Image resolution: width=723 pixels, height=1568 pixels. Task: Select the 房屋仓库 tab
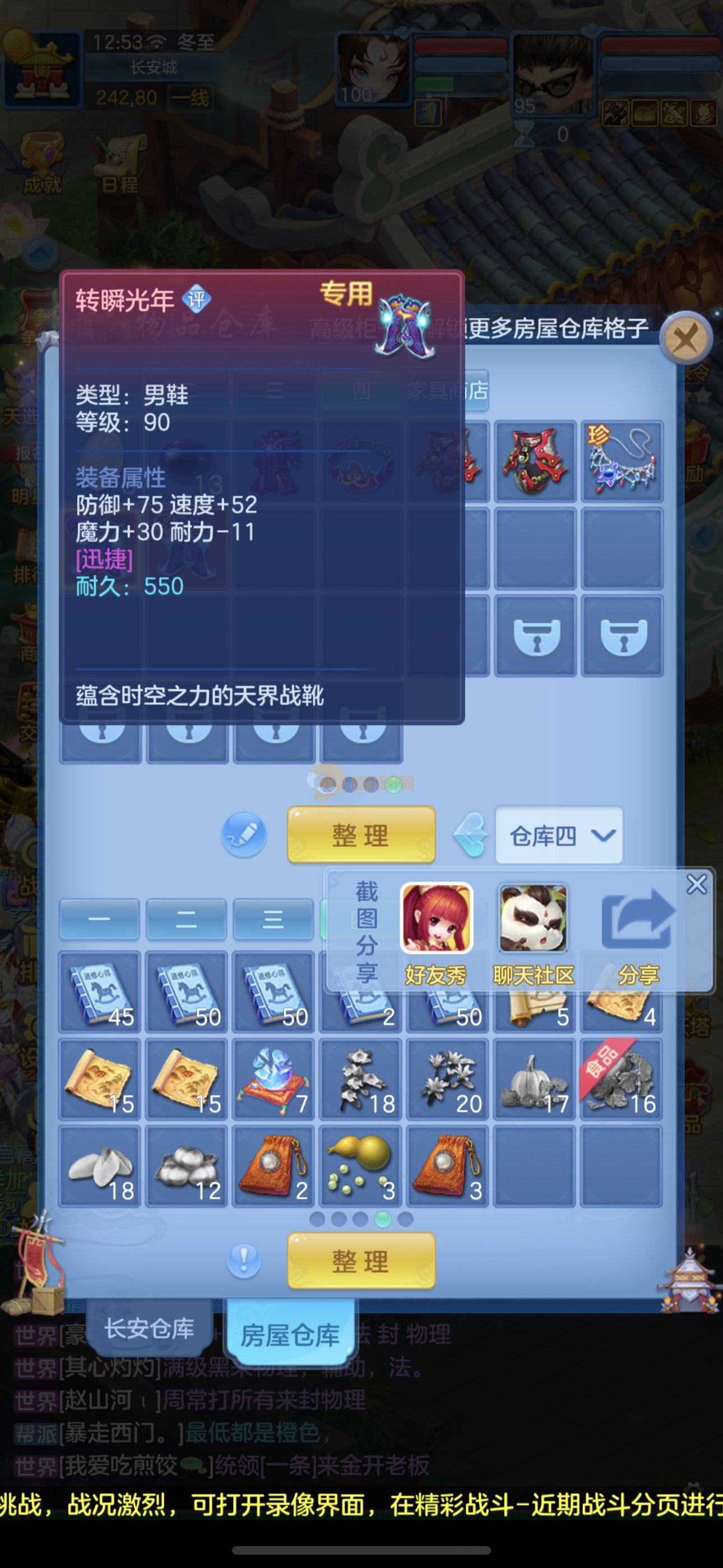point(290,1335)
